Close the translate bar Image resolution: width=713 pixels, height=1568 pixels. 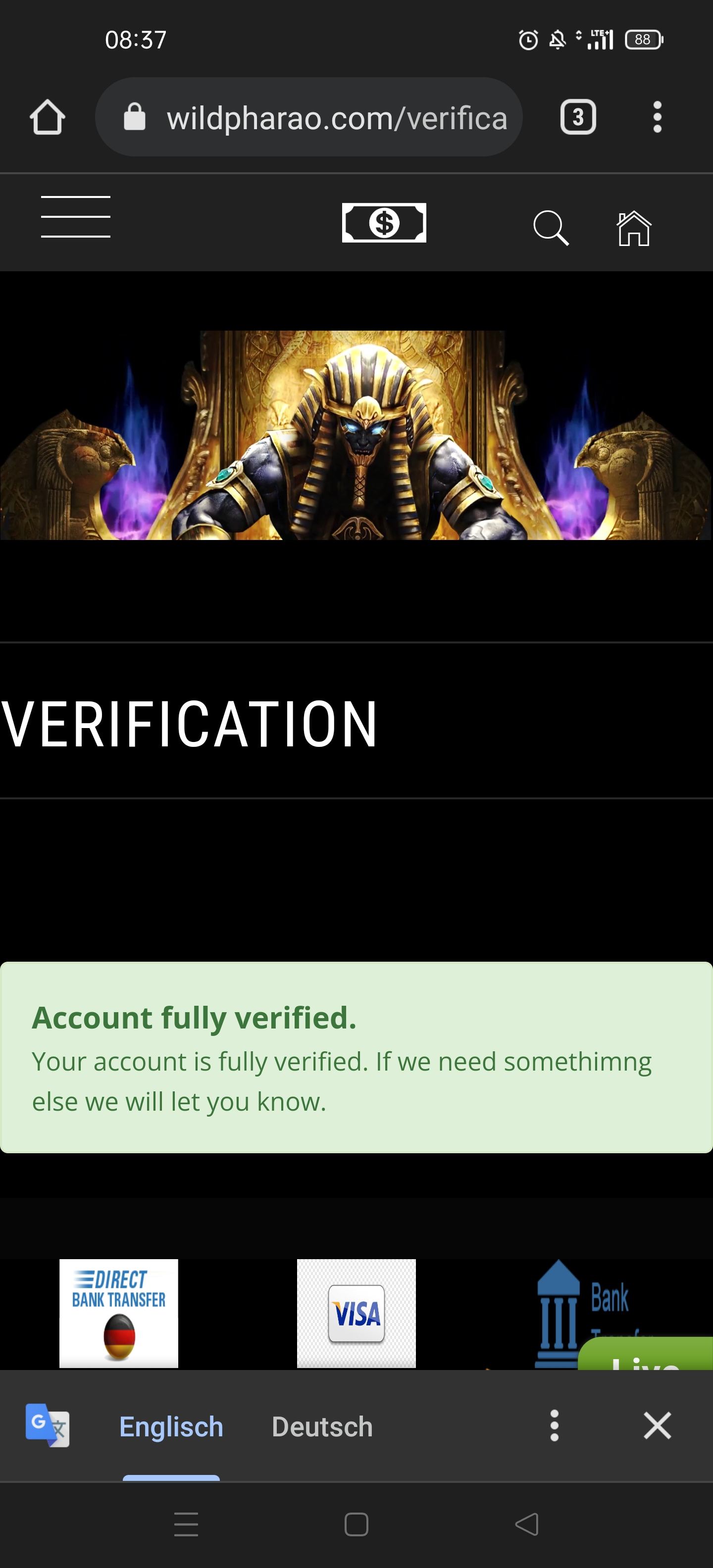(657, 1425)
